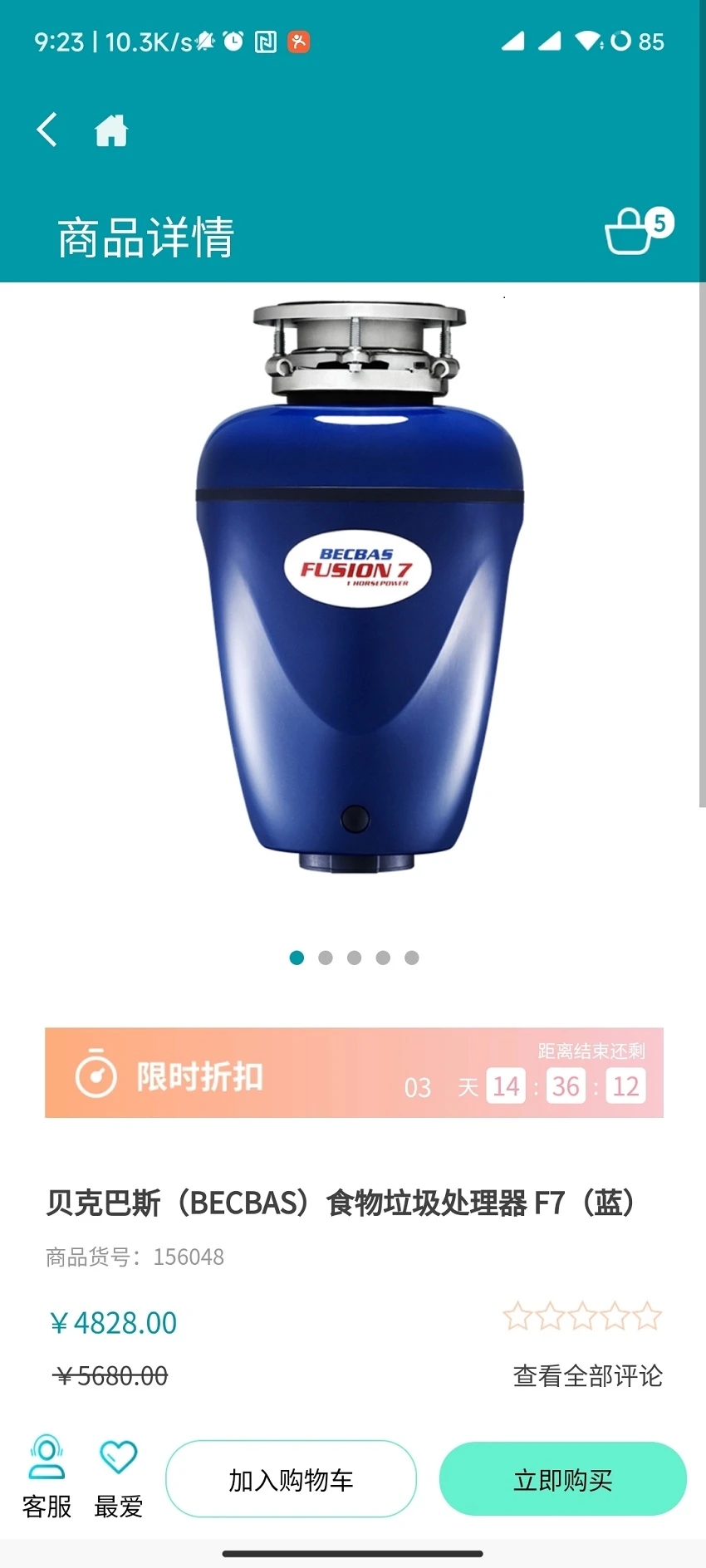Tap the 商品详情 page title

pyautogui.click(x=145, y=236)
